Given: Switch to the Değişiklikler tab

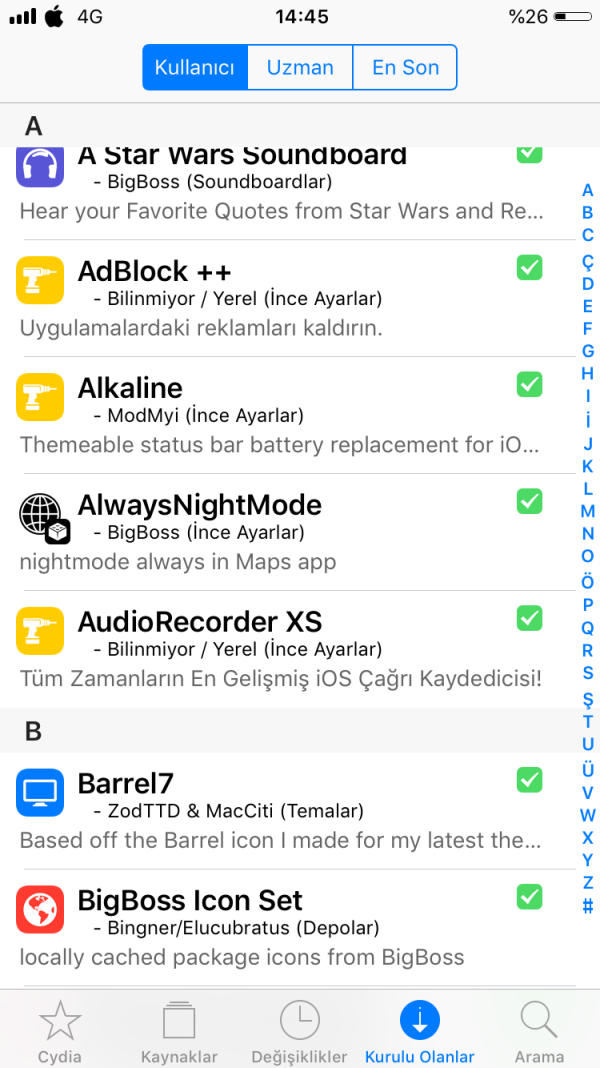Looking at the screenshot, I should click(x=299, y=1032).
